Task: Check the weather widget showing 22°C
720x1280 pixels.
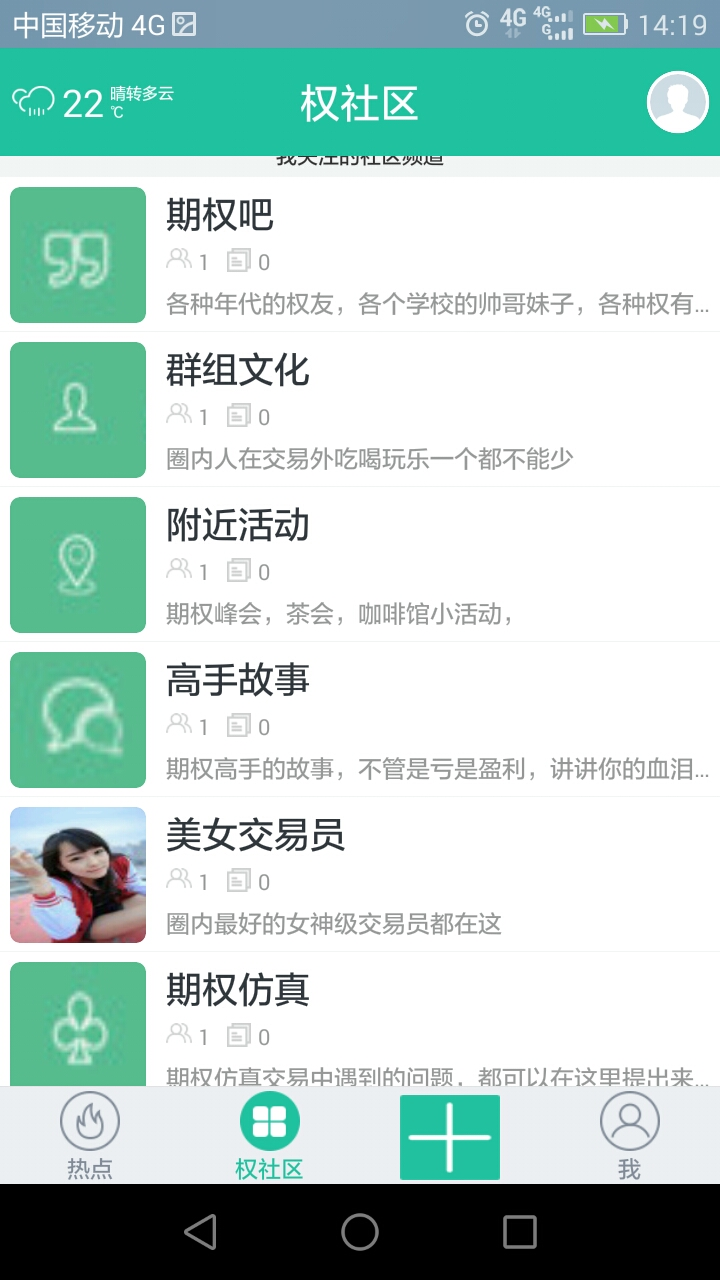Action: (93, 102)
